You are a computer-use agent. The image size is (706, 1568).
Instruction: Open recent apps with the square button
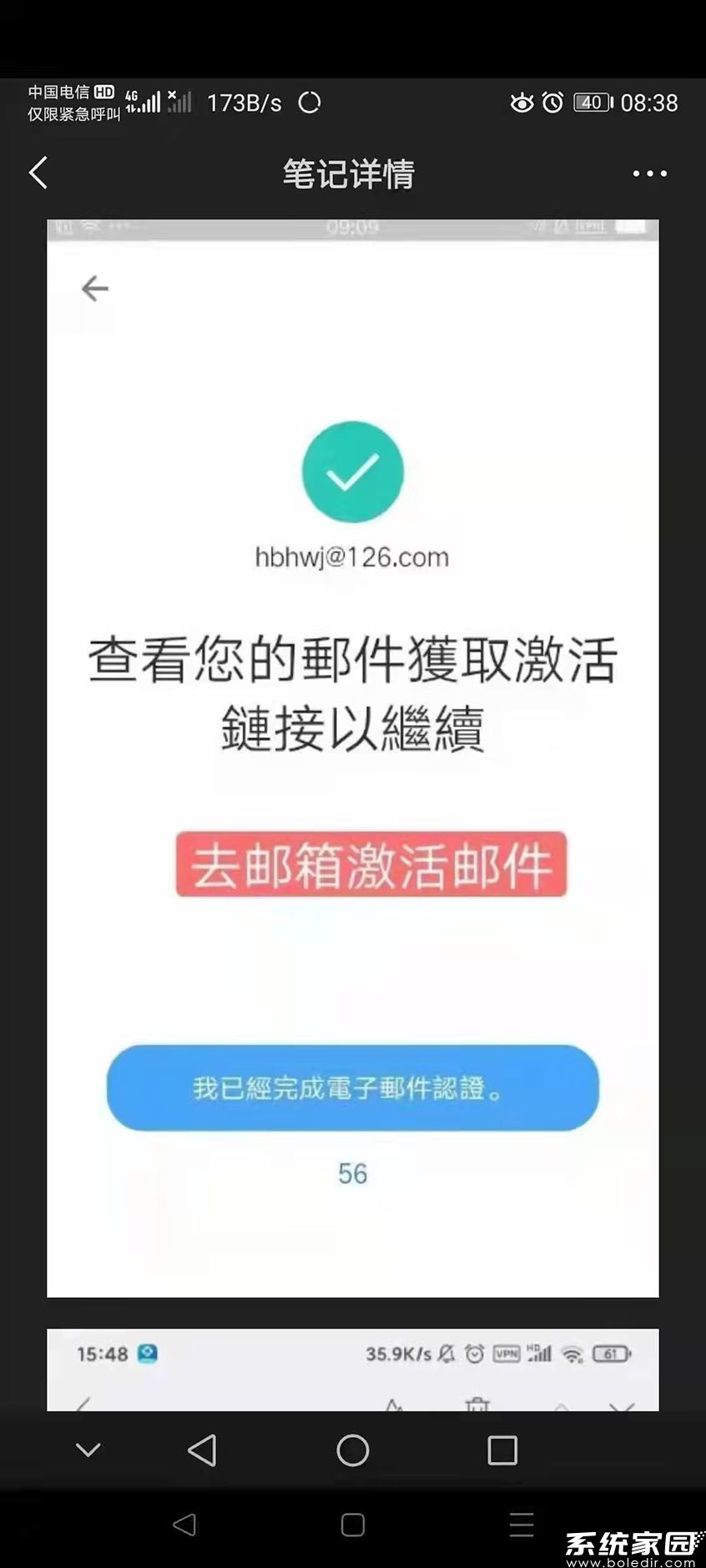pyautogui.click(x=502, y=1450)
